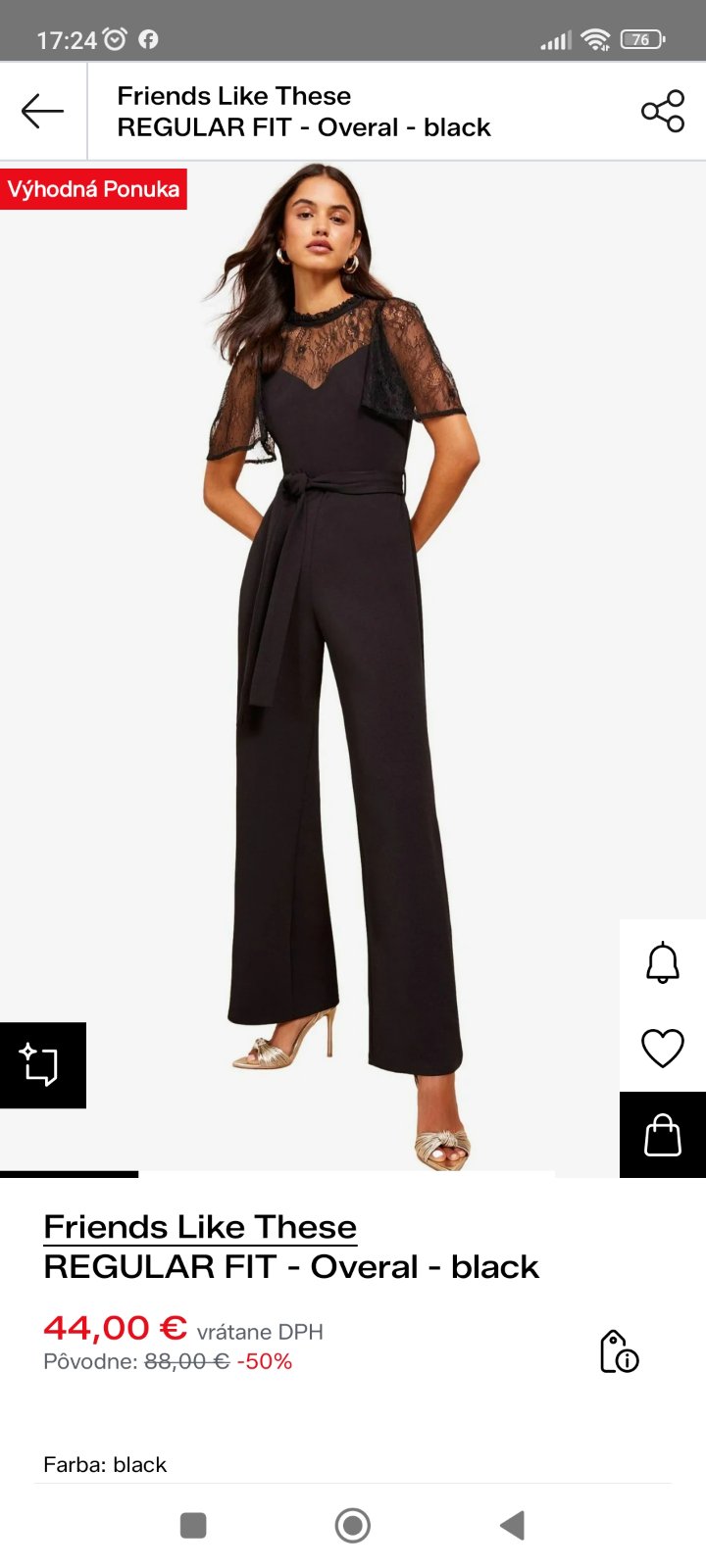Go back using the top arrow
The width and height of the screenshot is (706, 1568).
tap(42, 112)
